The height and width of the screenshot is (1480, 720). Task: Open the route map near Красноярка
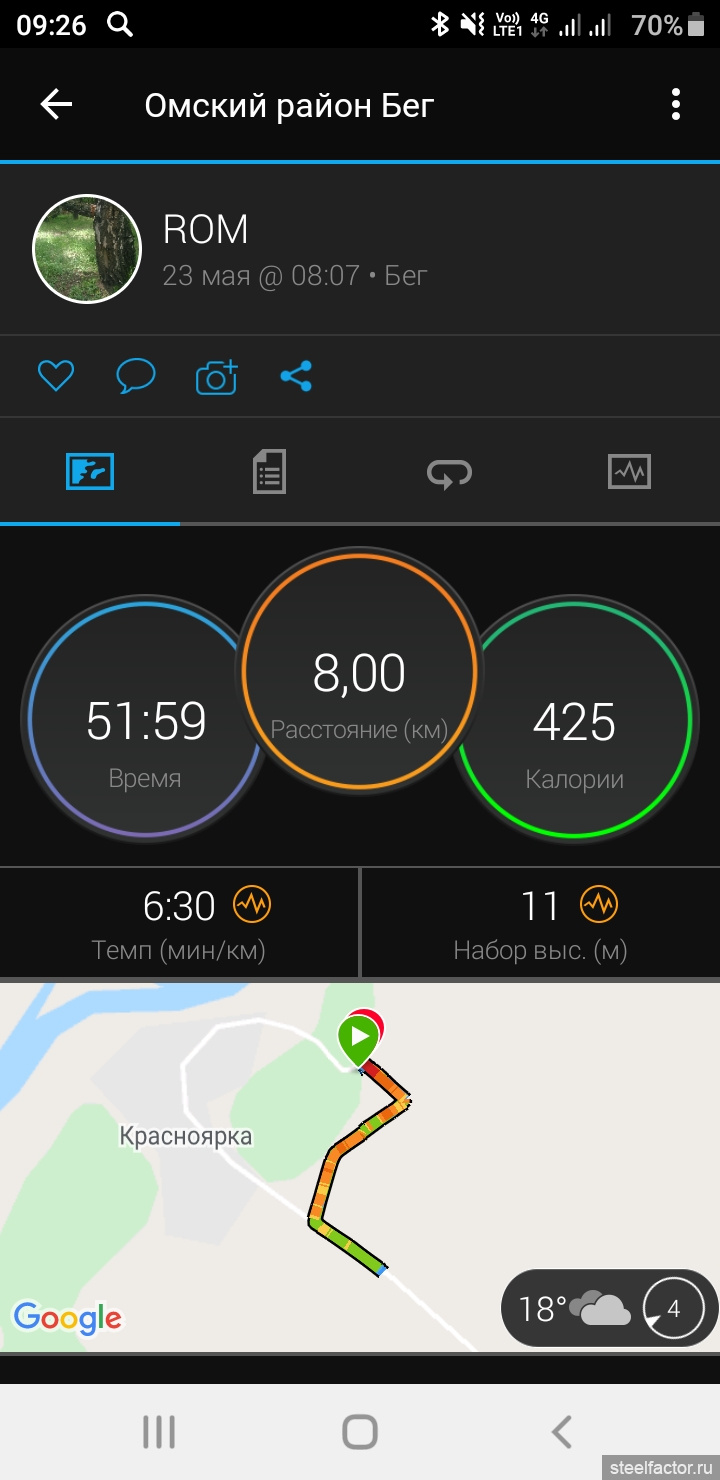coord(360,1167)
